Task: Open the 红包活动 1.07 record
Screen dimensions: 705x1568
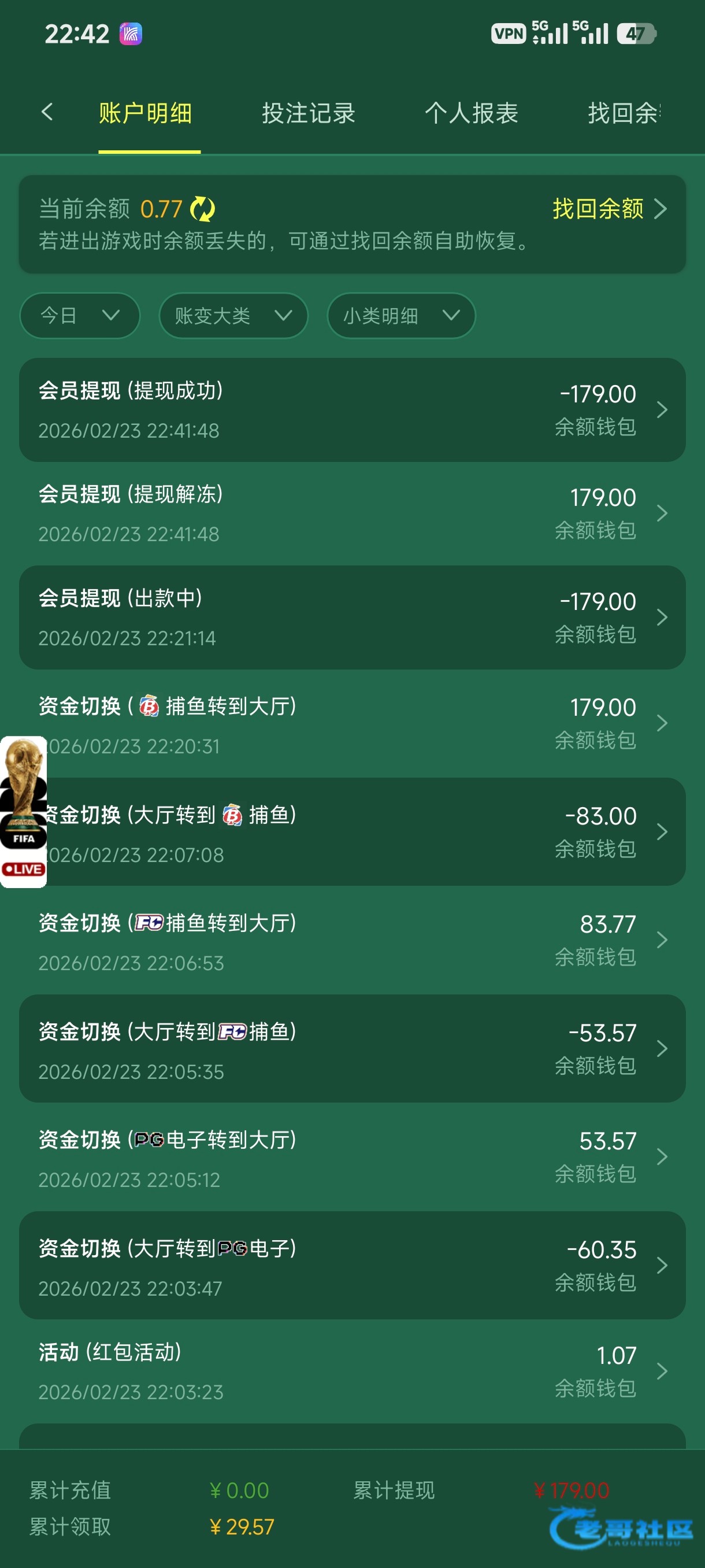Action: (x=352, y=1371)
